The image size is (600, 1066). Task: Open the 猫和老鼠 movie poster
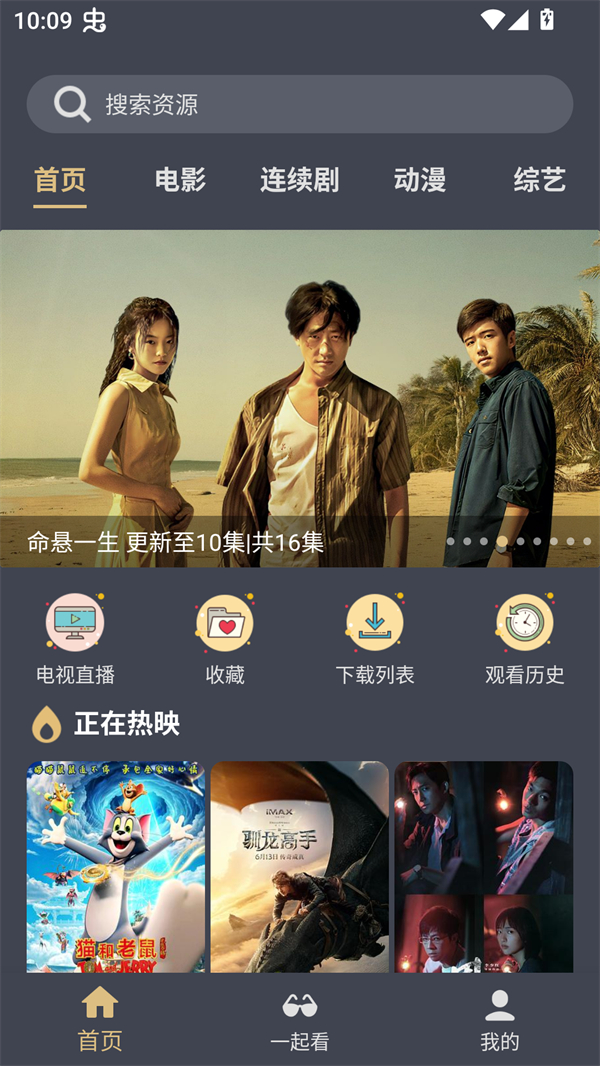(116, 866)
